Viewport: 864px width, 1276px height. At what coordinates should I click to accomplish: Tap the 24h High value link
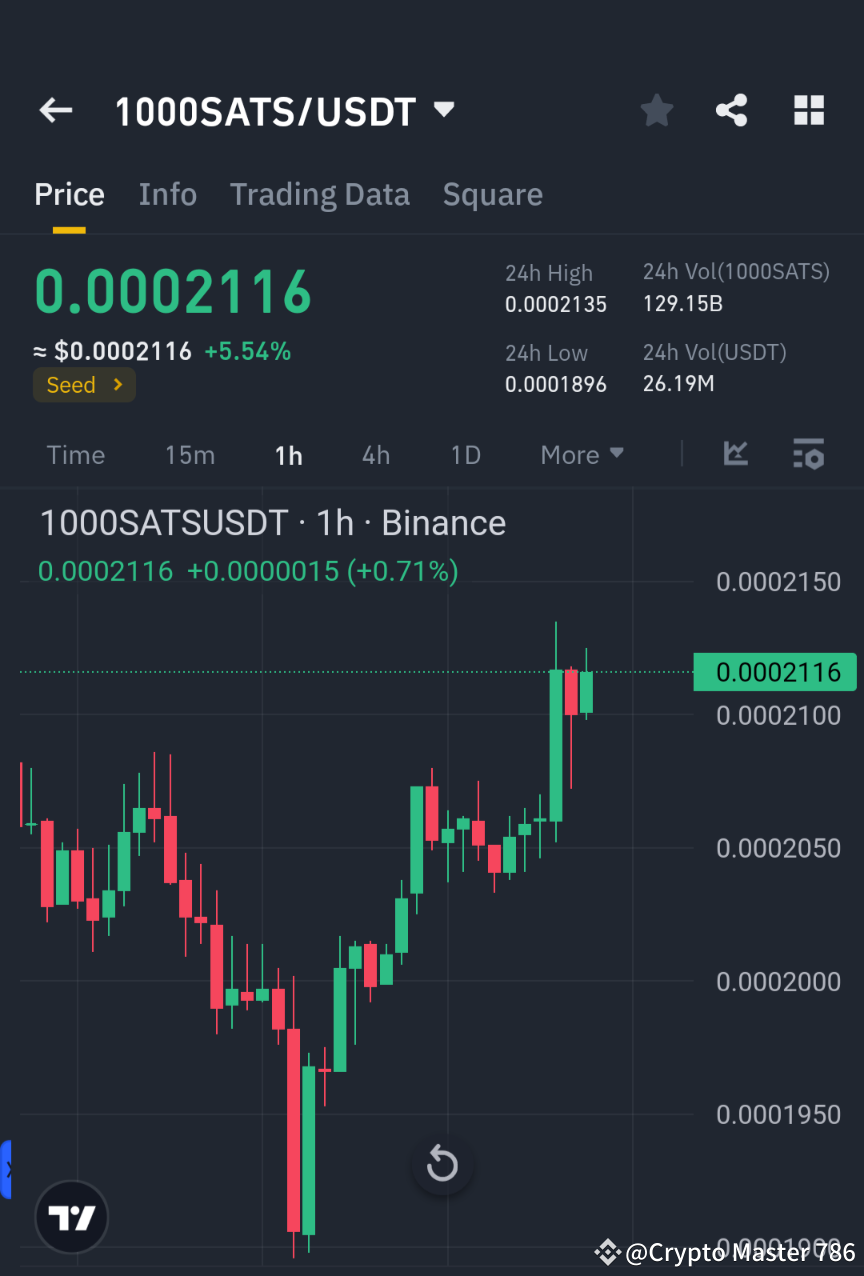[556, 304]
